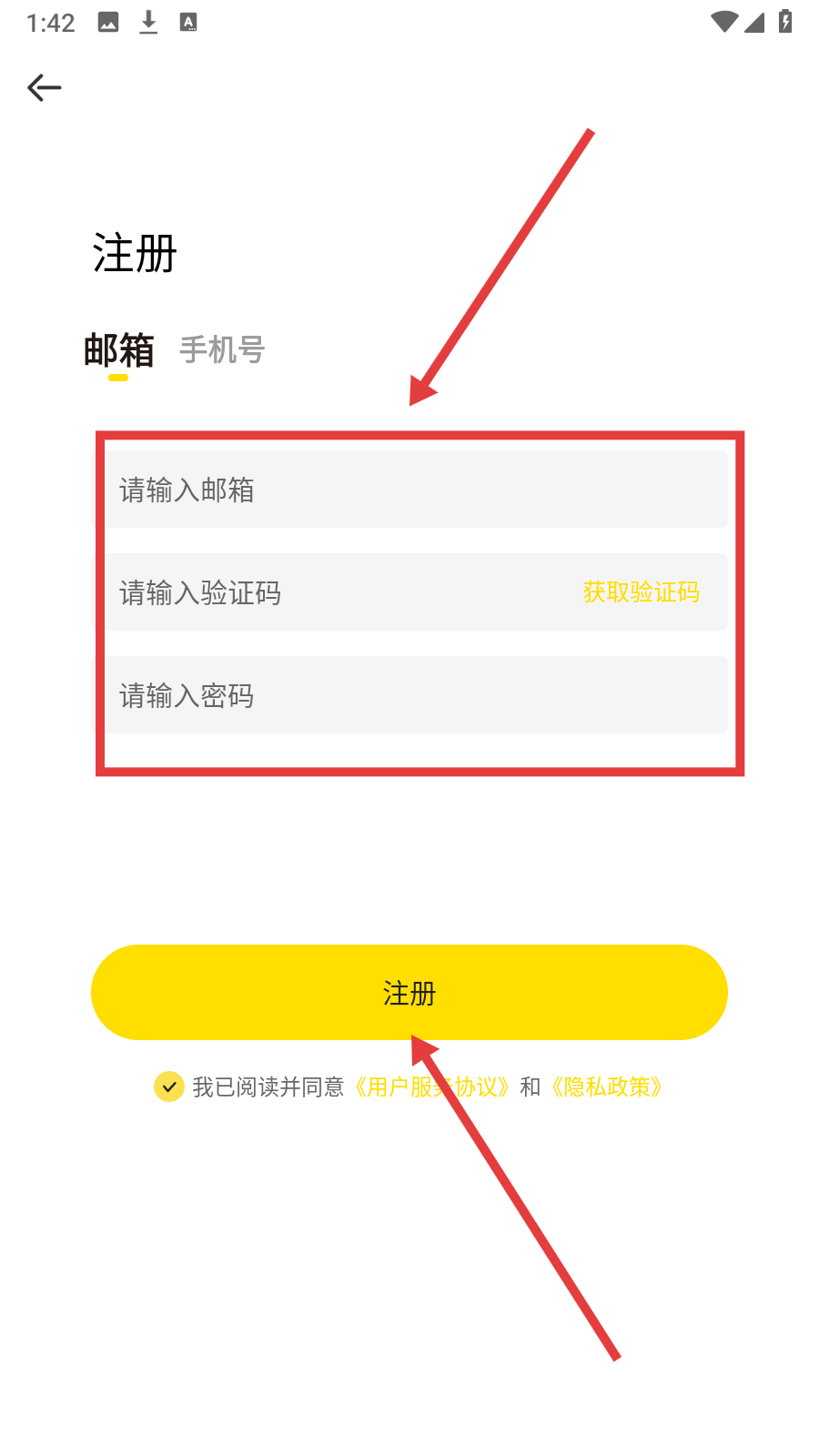Tap the yellow 注册 button
819x1456 pixels.
409,993
